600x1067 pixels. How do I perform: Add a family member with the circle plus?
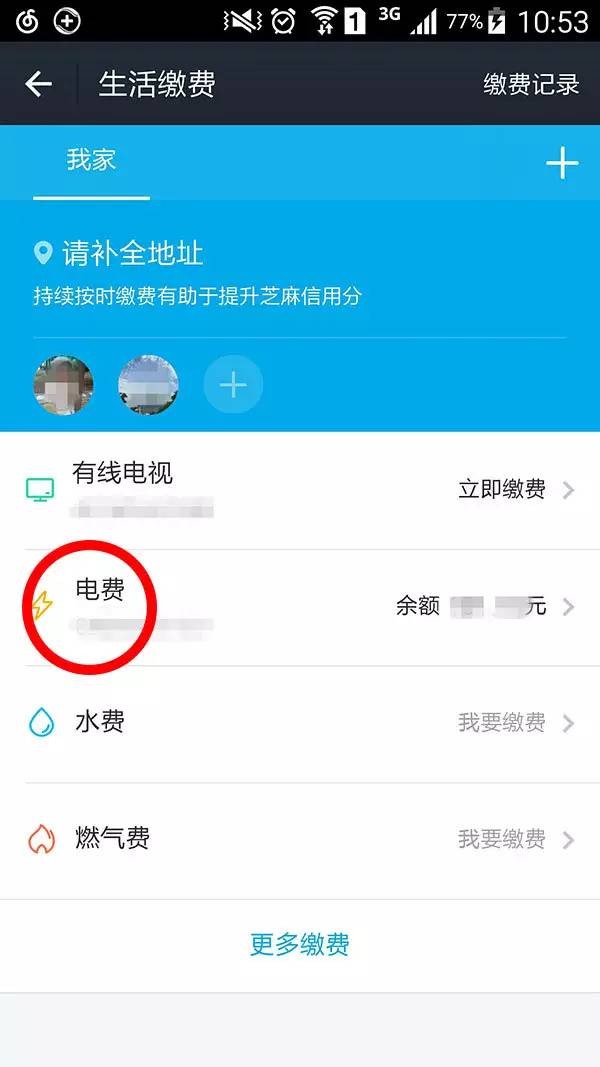pos(233,385)
